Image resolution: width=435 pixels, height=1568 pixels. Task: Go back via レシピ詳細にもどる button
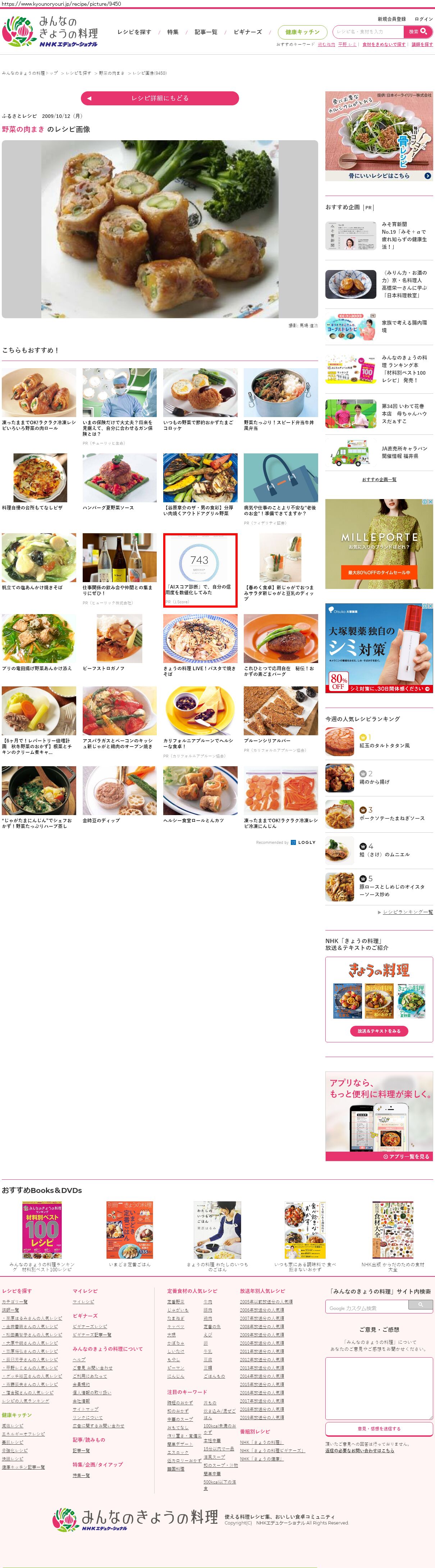(159, 98)
